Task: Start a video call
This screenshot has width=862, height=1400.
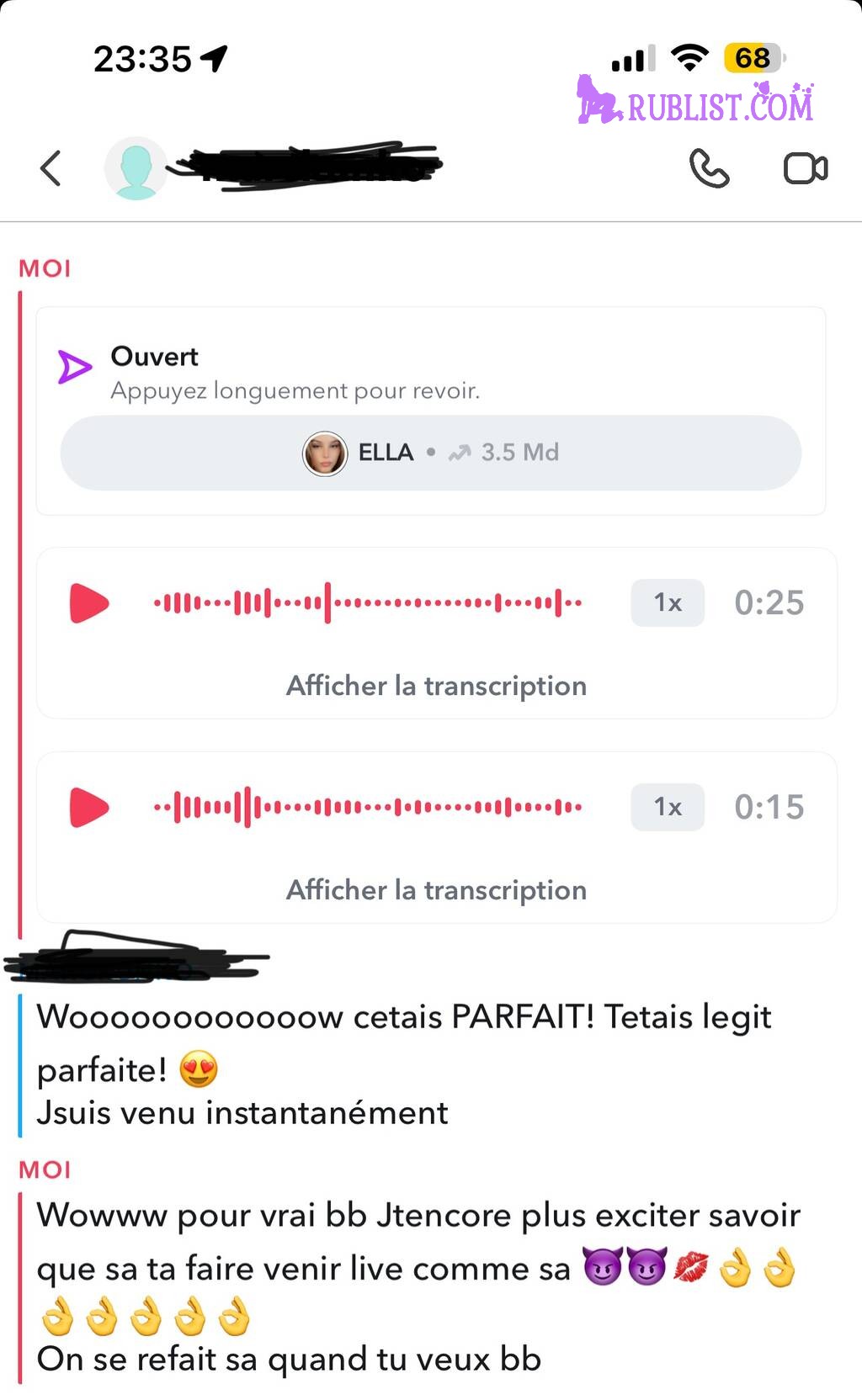Action: click(805, 168)
